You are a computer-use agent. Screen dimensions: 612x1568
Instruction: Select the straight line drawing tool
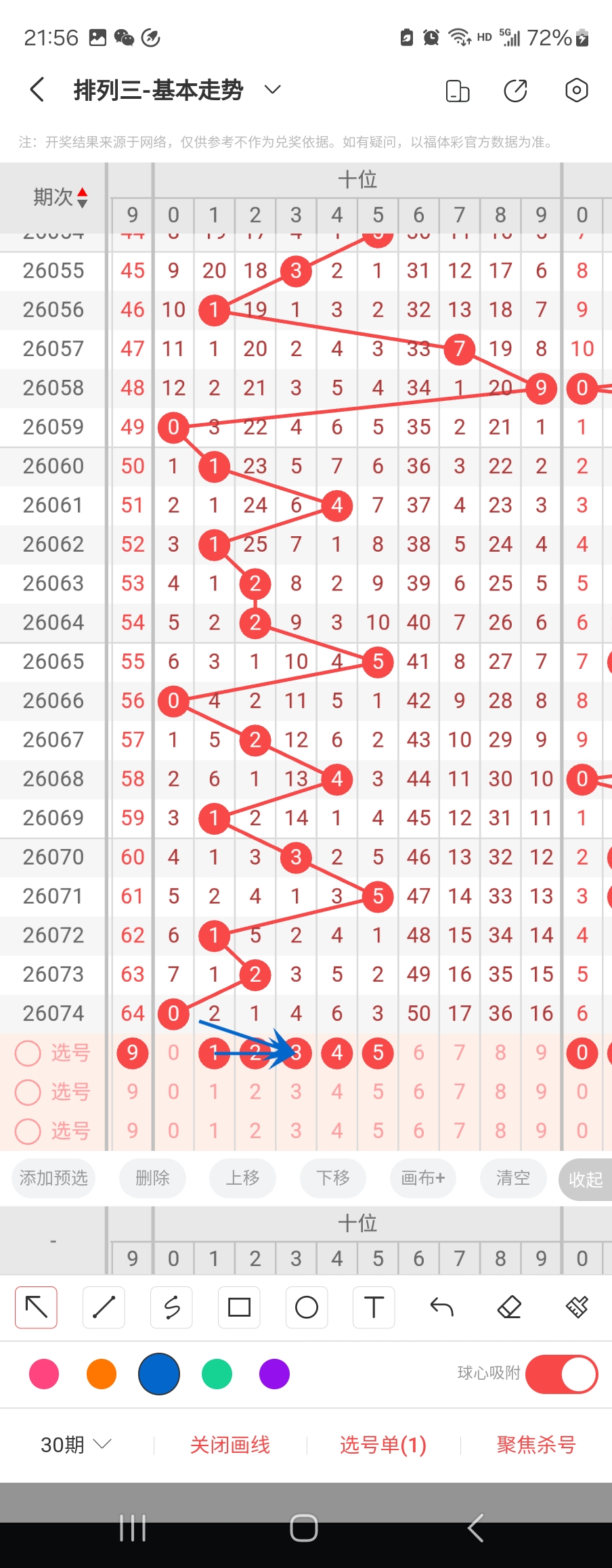click(x=104, y=1307)
